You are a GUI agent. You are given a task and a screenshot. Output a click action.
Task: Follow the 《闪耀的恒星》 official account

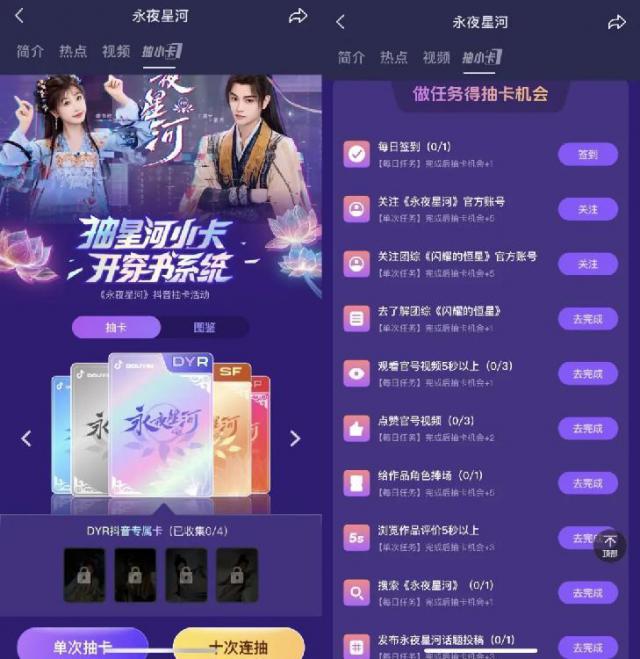coord(587,264)
